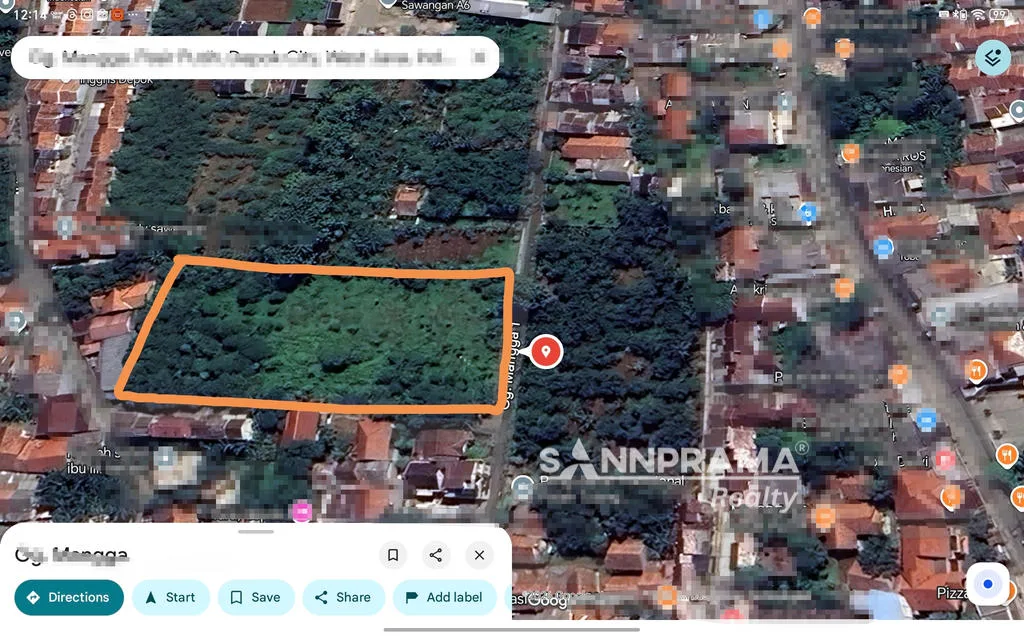The image size is (1024, 640).
Task: Start navigation with the Start chip
Action: coord(170,597)
